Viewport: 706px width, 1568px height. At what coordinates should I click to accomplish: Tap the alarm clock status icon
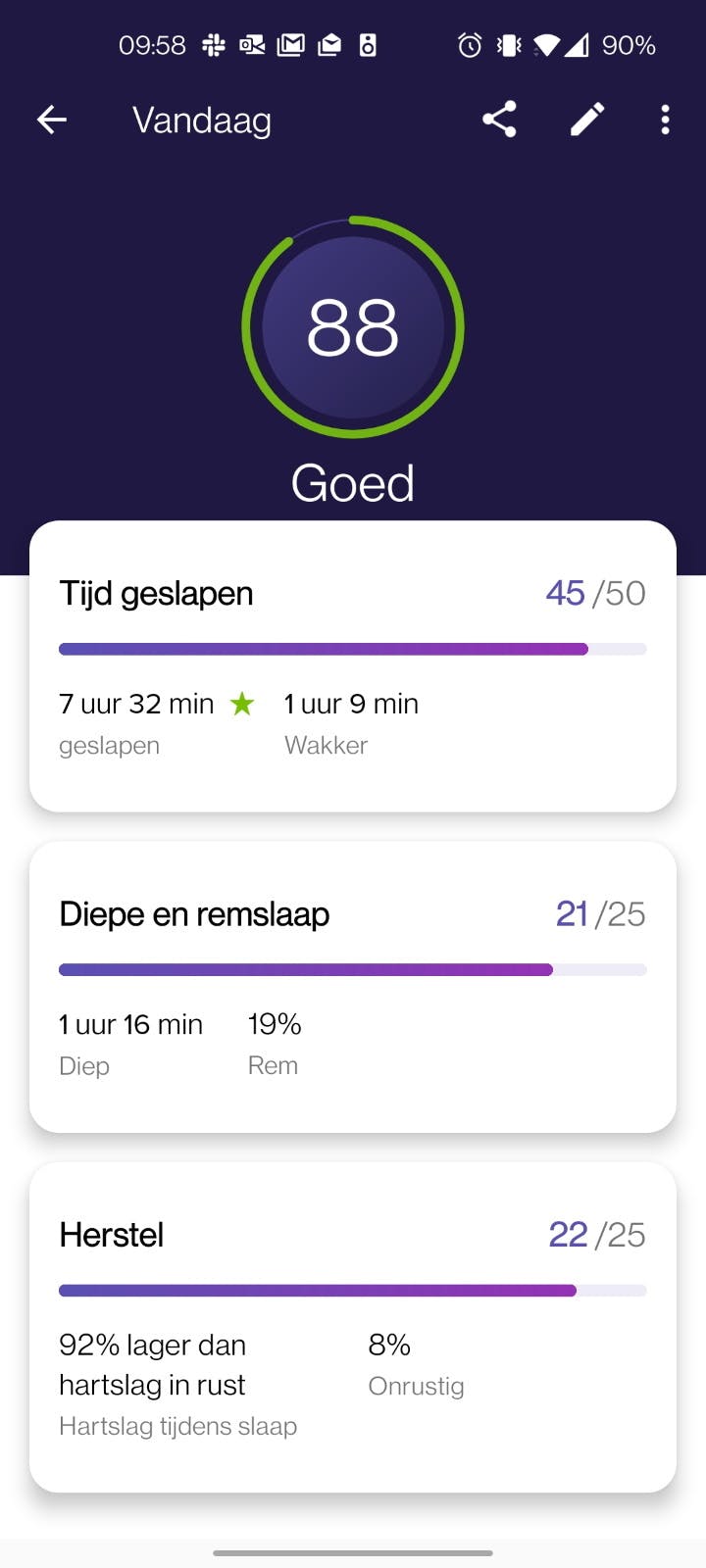(469, 44)
